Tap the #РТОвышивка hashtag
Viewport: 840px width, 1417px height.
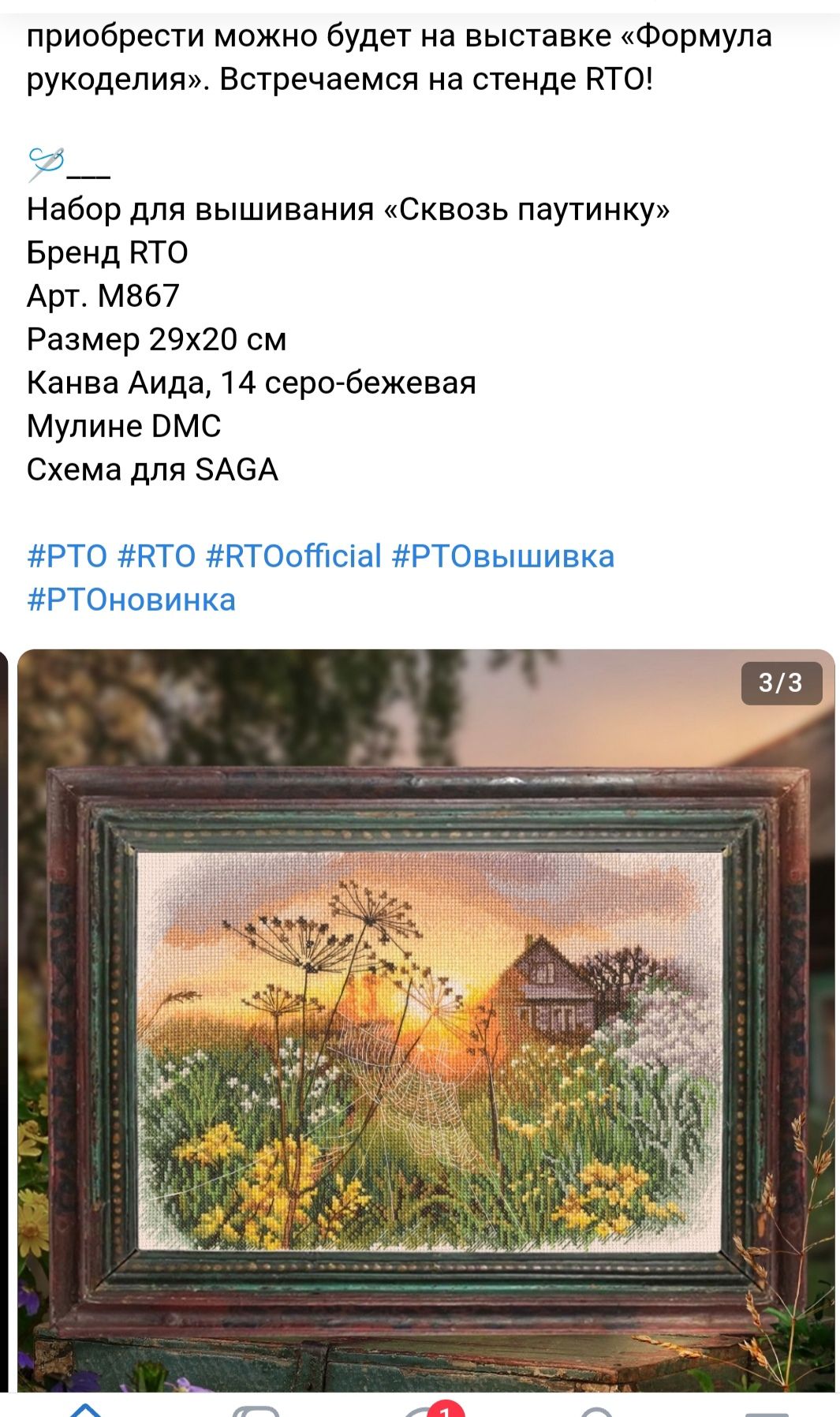(x=502, y=557)
